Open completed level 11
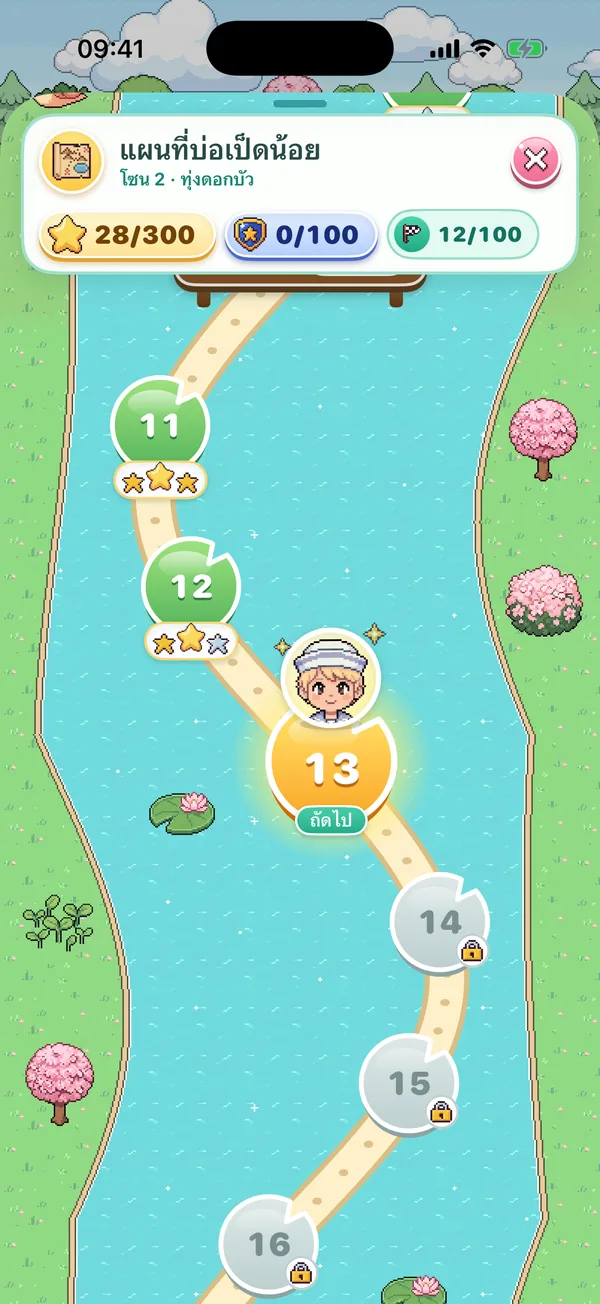Screen dimensions: 600x1304 [160, 424]
